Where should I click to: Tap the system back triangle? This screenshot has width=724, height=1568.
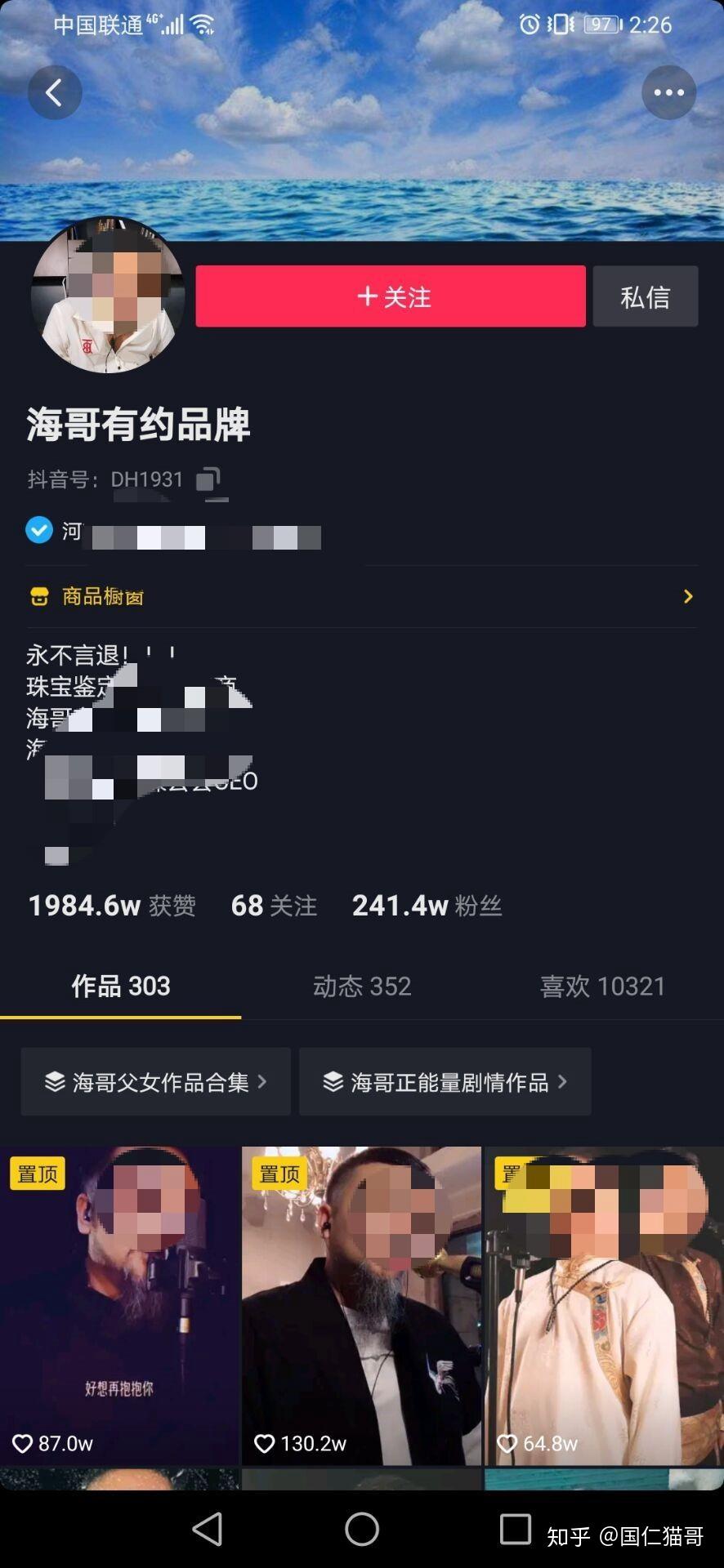[208, 1529]
